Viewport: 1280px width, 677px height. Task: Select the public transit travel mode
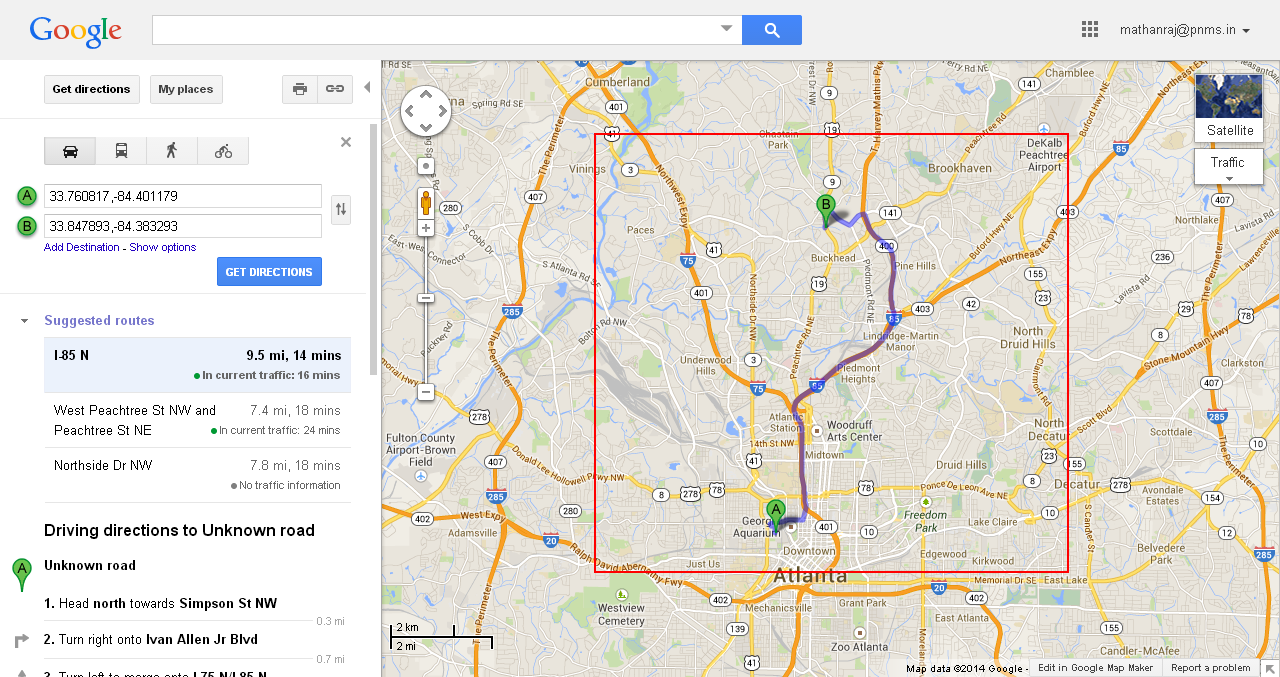(x=121, y=151)
